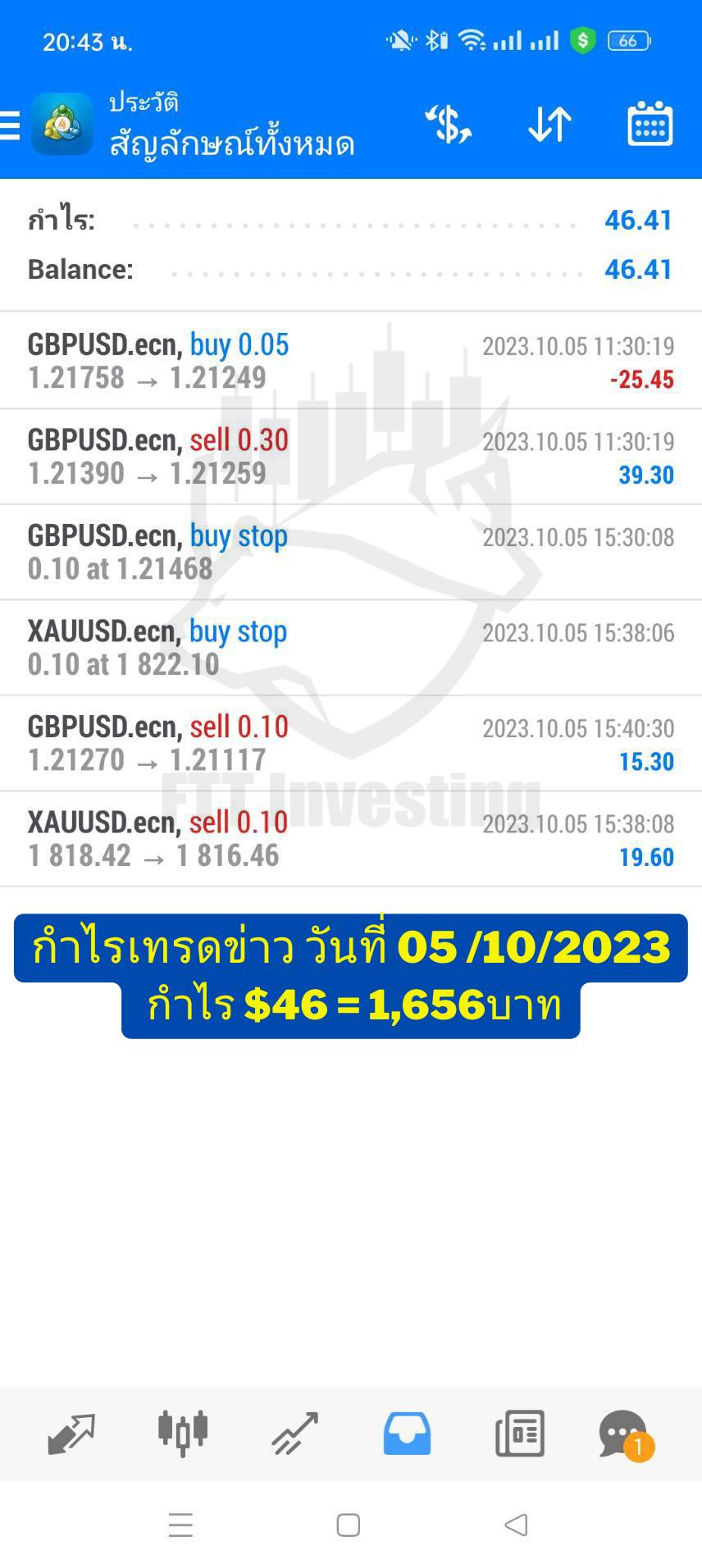Open the Messages chat tab
The height and width of the screenshot is (1568, 702).
(625, 1434)
